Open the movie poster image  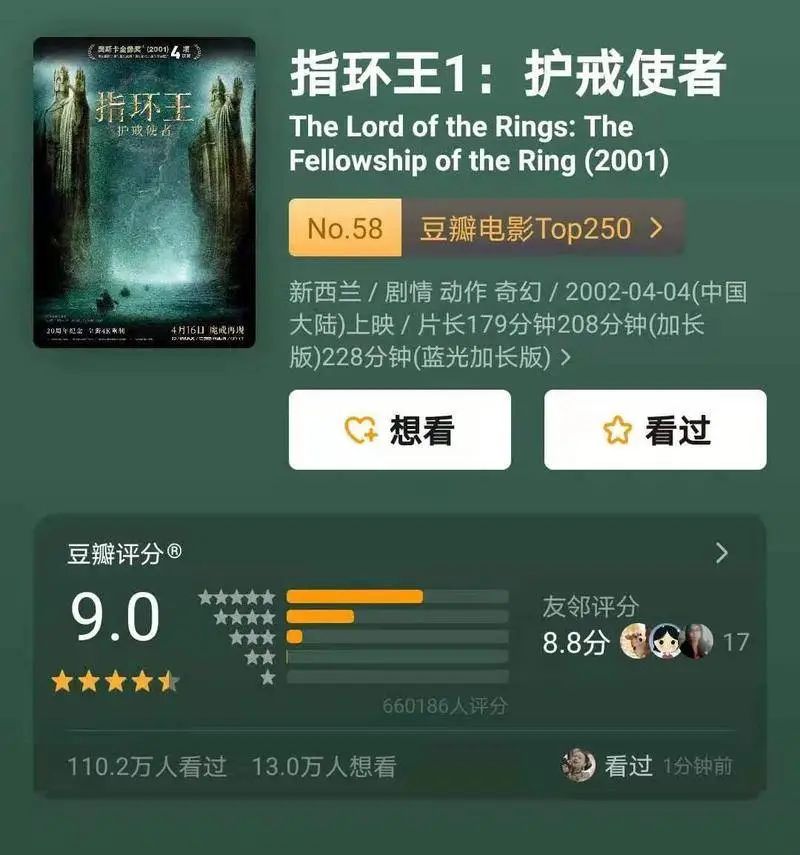coord(144,192)
